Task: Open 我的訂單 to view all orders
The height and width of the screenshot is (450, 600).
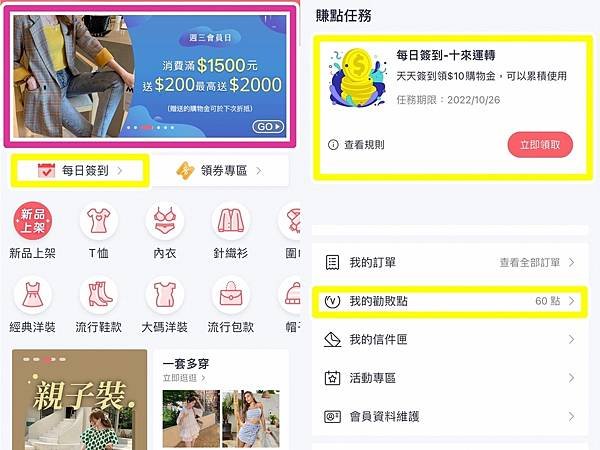Action: [450, 262]
